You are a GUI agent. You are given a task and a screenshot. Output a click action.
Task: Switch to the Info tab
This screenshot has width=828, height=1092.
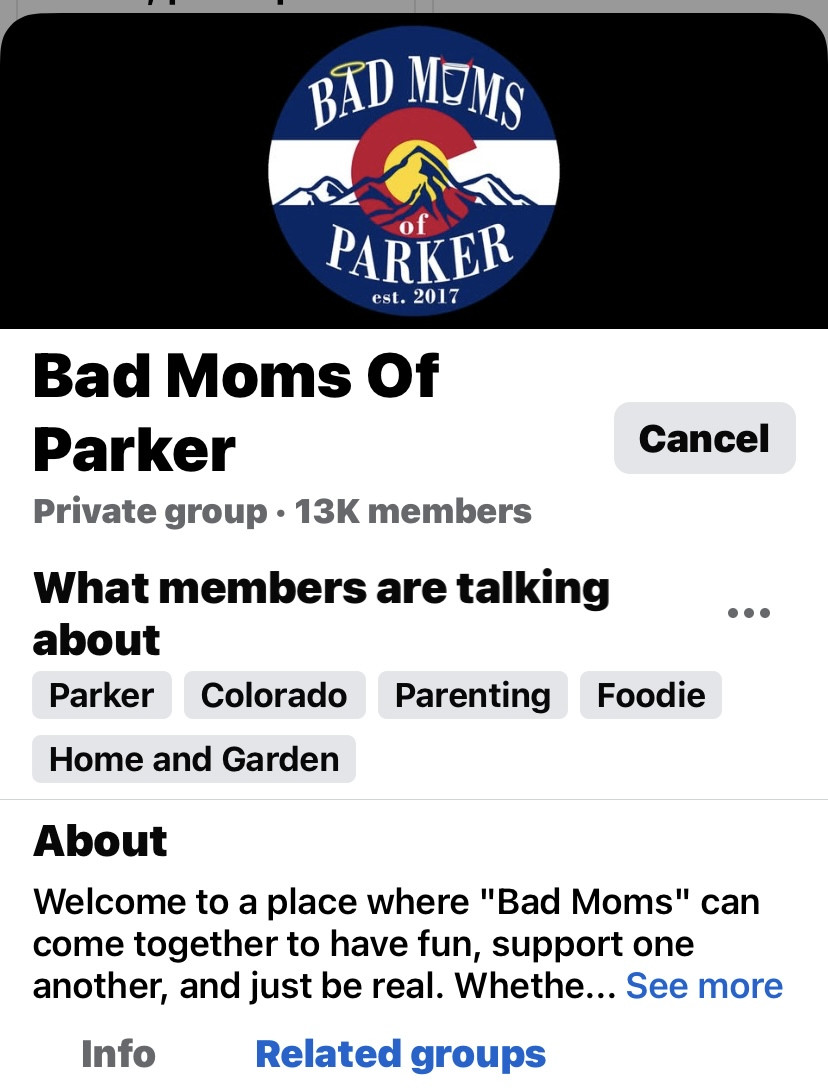(118, 1054)
